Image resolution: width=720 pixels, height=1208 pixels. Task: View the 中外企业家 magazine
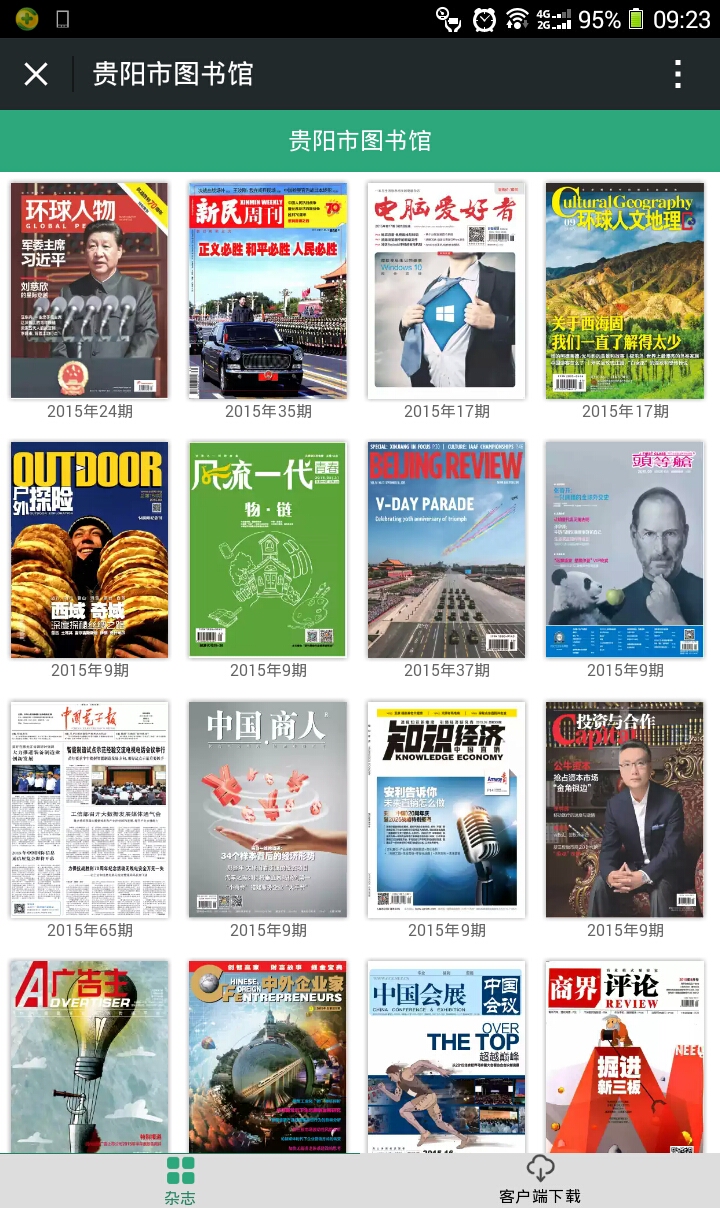[x=268, y=1057]
